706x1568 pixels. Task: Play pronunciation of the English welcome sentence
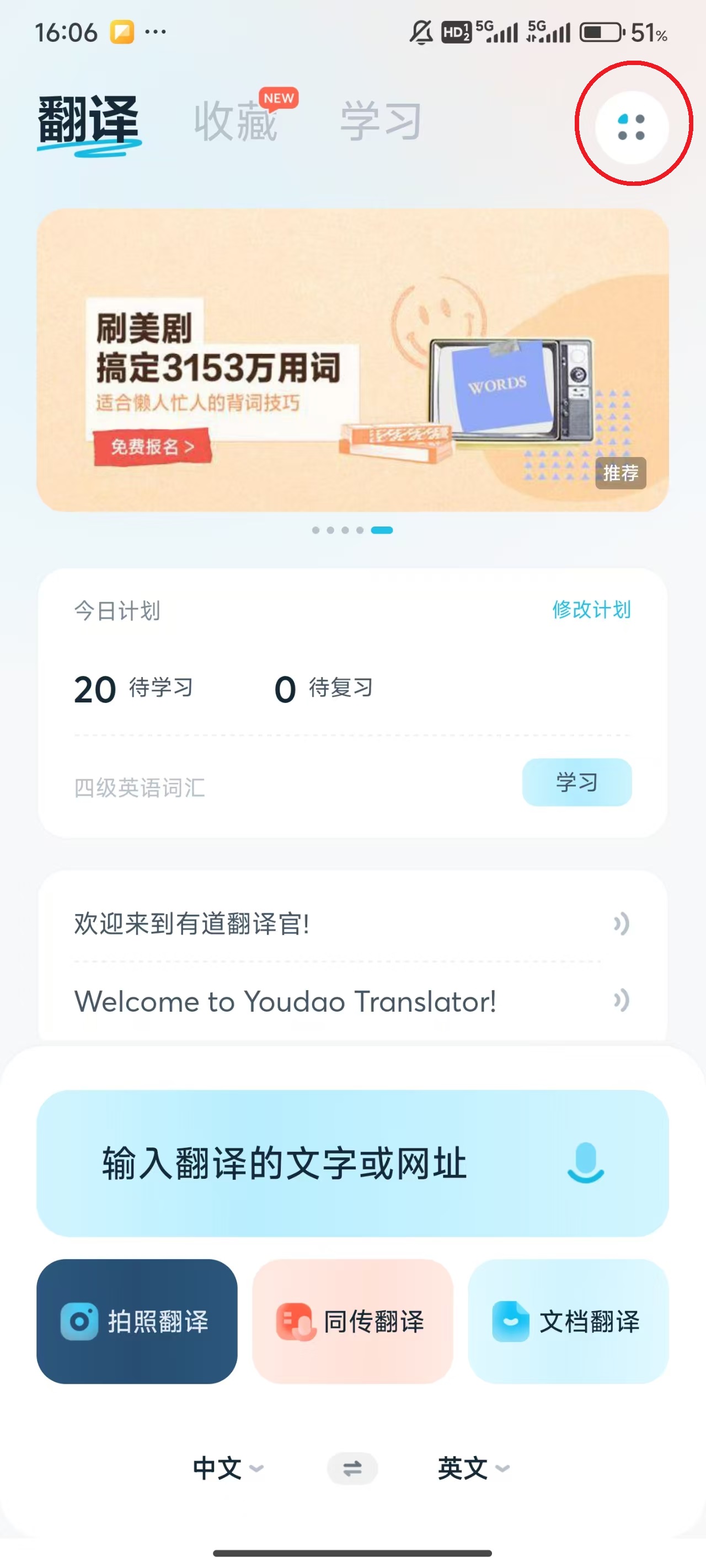pyautogui.click(x=621, y=999)
